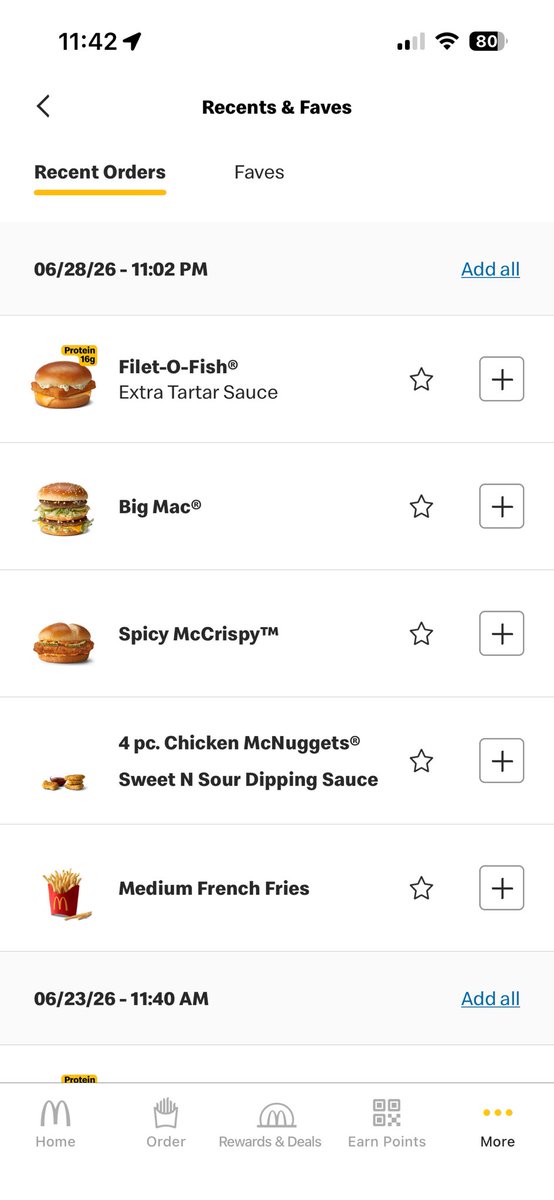Image resolution: width=554 pixels, height=1200 pixels.
Task: Add Spicy McCrispy to the order
Action: [502, 633]
